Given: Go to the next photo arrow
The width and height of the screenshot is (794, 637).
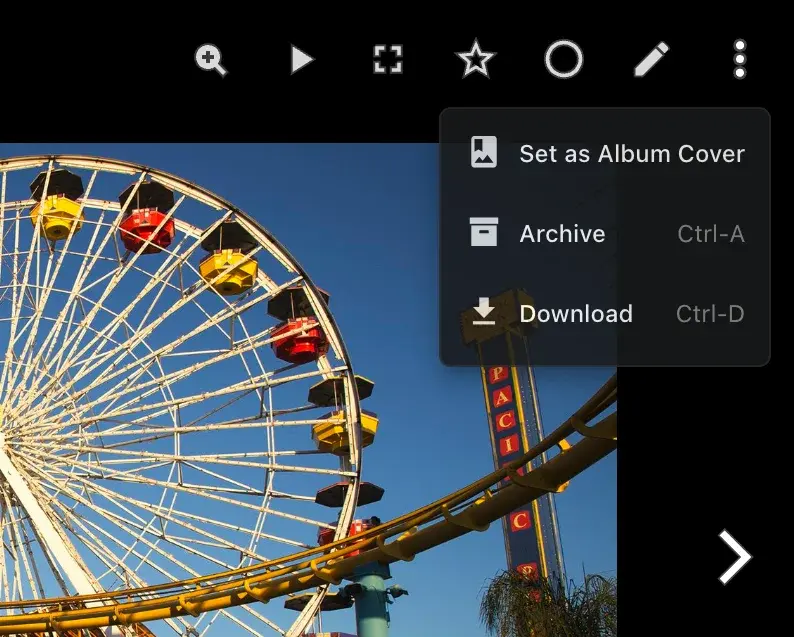Looking at the screenshot, I should click(735, 557).
